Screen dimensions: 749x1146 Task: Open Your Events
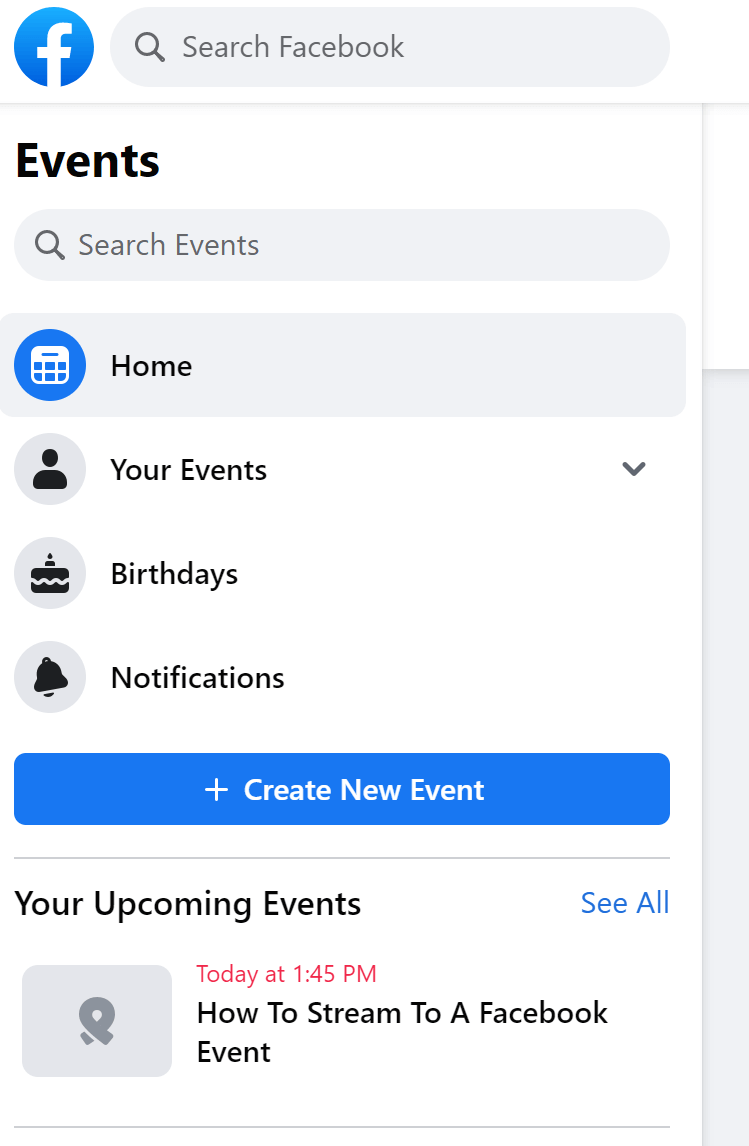click(x=189, y=470)
